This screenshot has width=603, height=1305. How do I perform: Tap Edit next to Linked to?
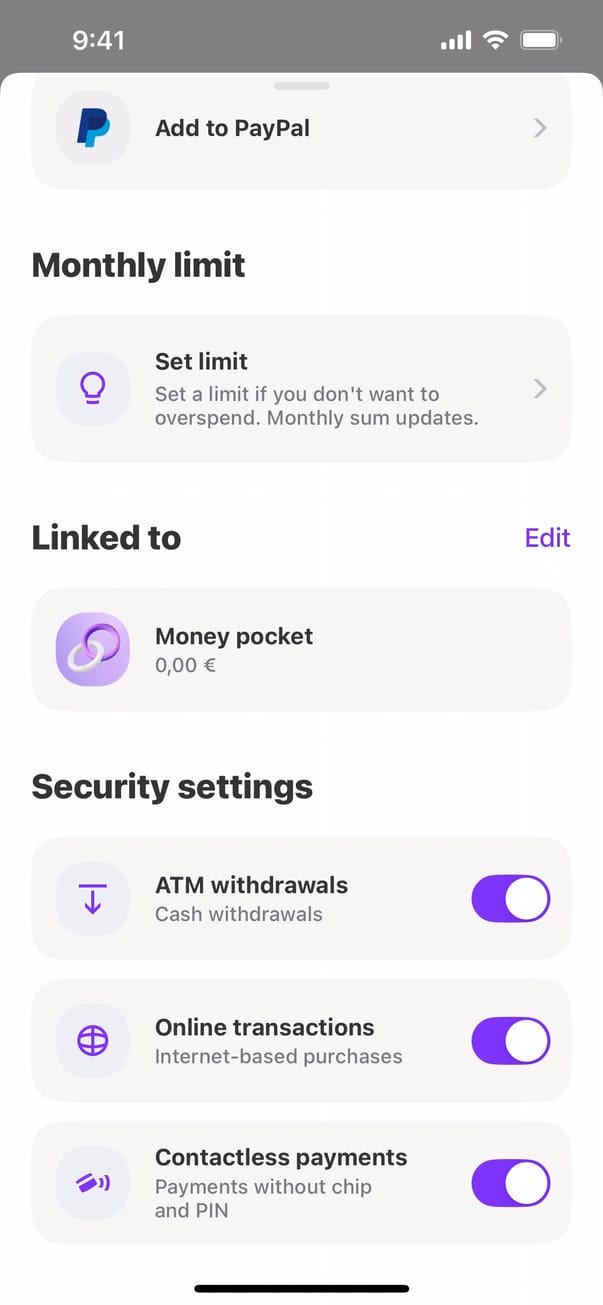coord(547,538)
